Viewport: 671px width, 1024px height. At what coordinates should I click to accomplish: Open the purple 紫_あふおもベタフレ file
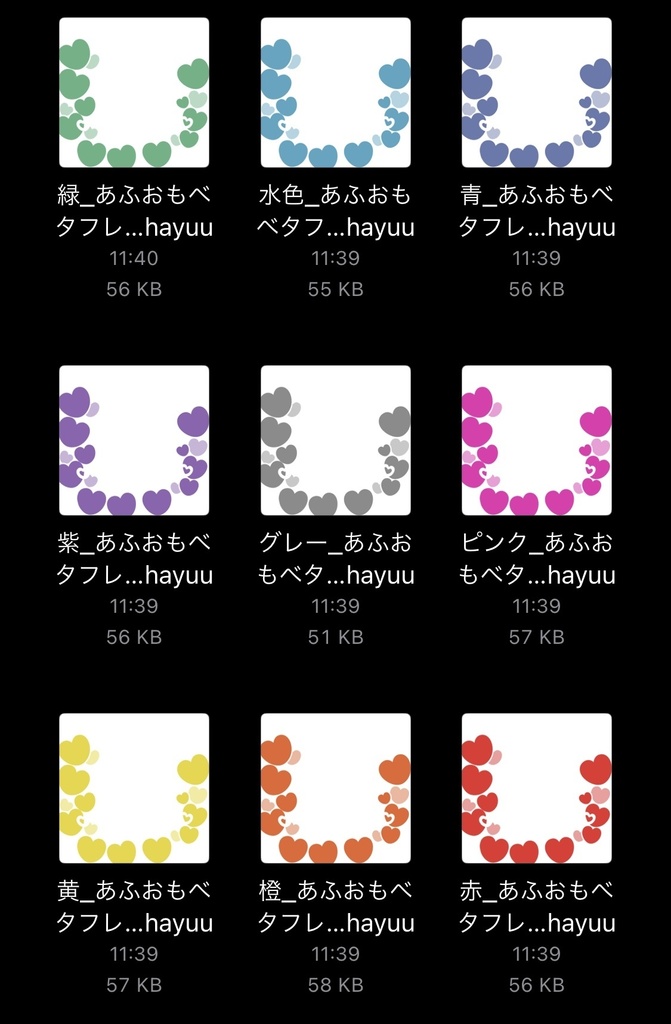(134, 441)
